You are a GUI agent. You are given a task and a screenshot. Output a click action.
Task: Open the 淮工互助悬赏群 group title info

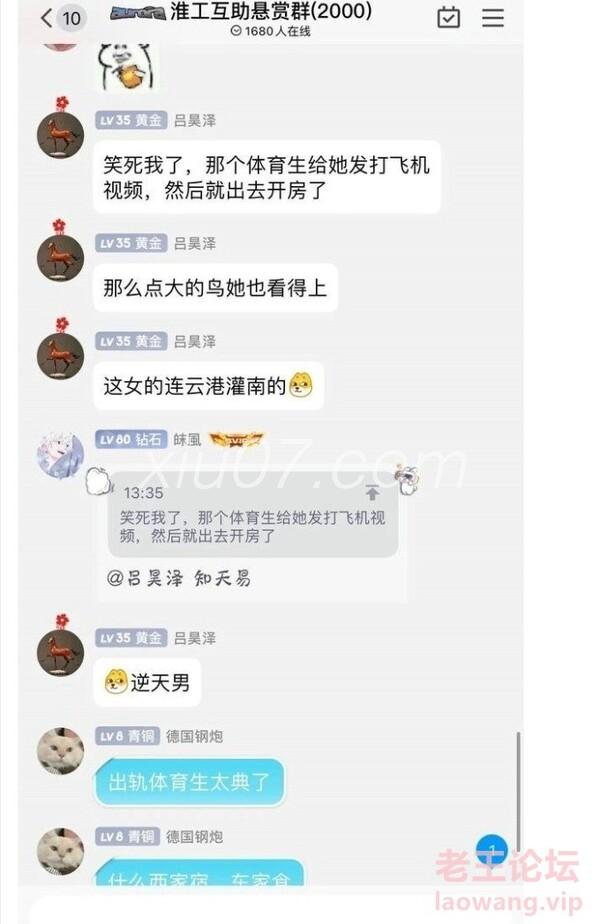[270, 12]
